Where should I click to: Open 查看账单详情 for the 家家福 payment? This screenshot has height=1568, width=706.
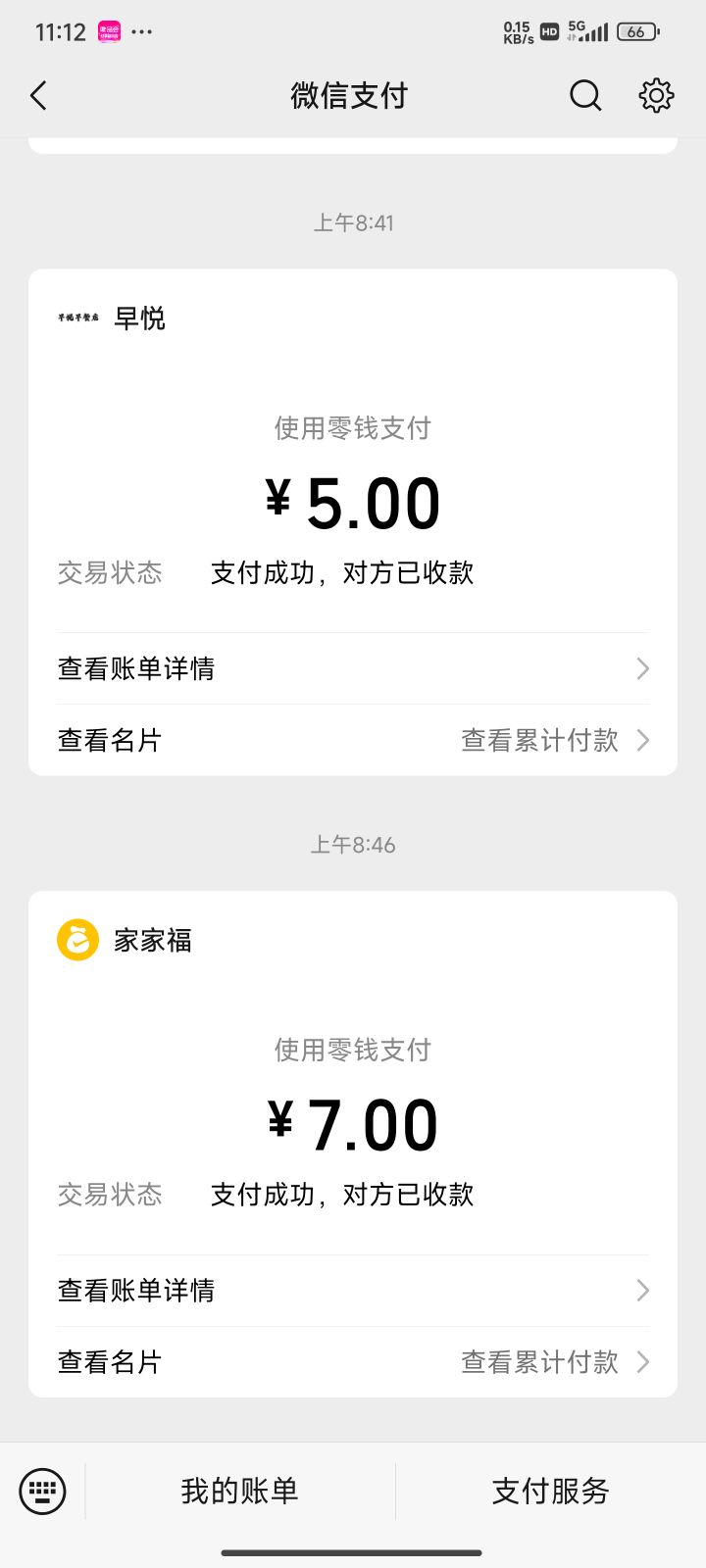353,1291
